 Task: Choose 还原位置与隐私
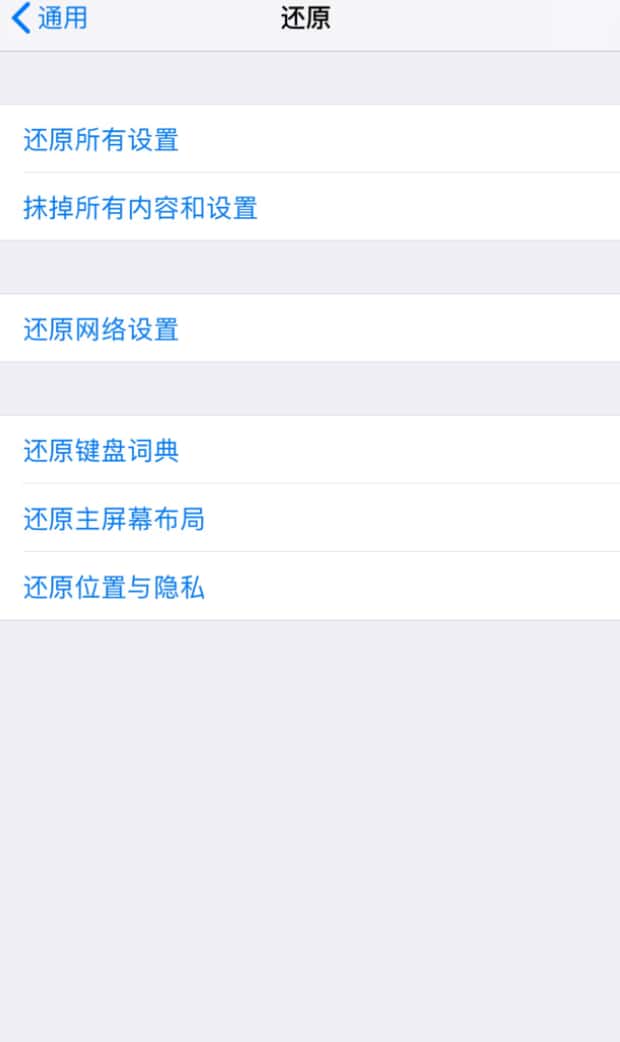coord(114,586)
